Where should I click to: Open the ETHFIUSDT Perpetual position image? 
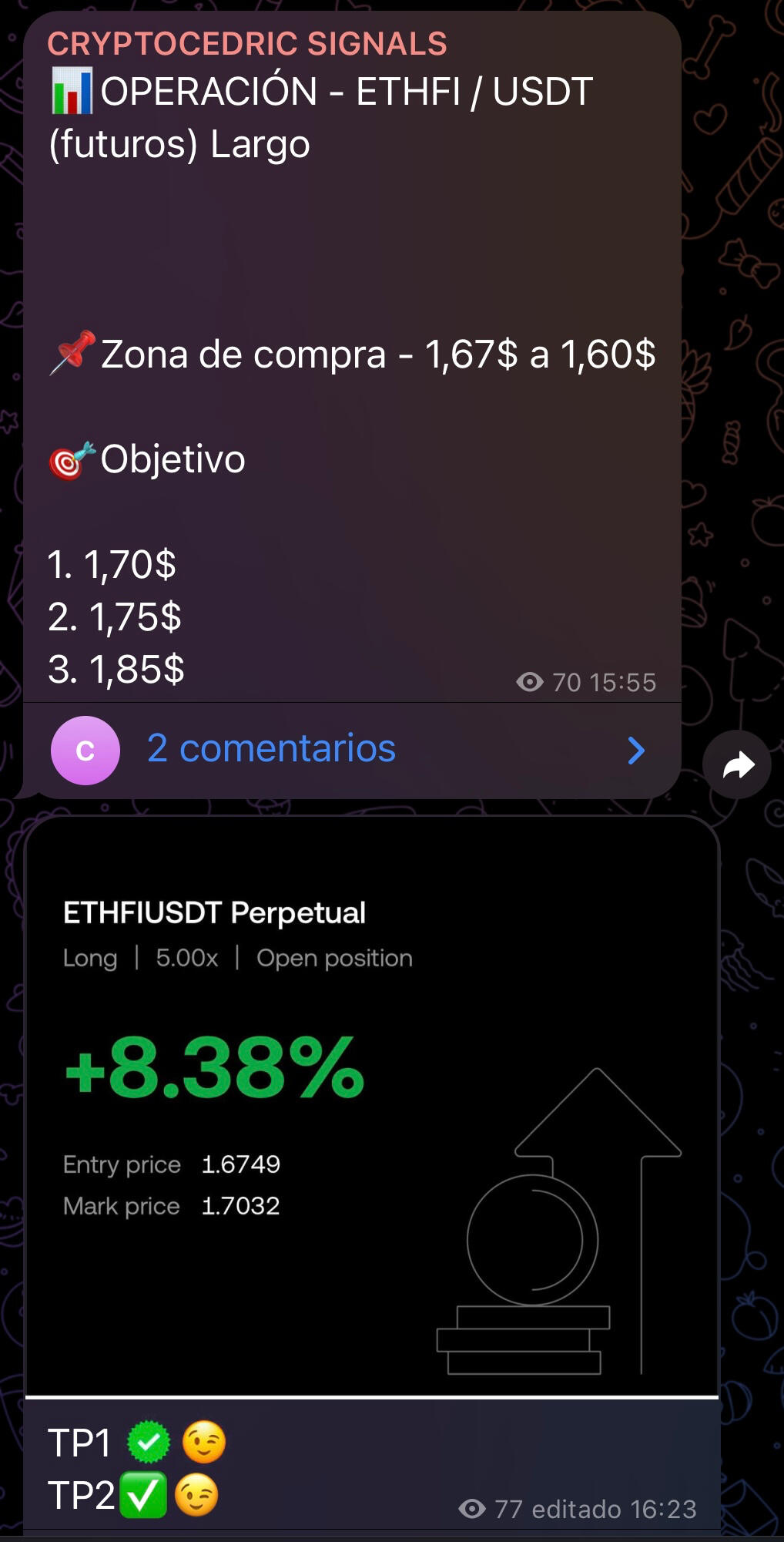(372, 1107)
